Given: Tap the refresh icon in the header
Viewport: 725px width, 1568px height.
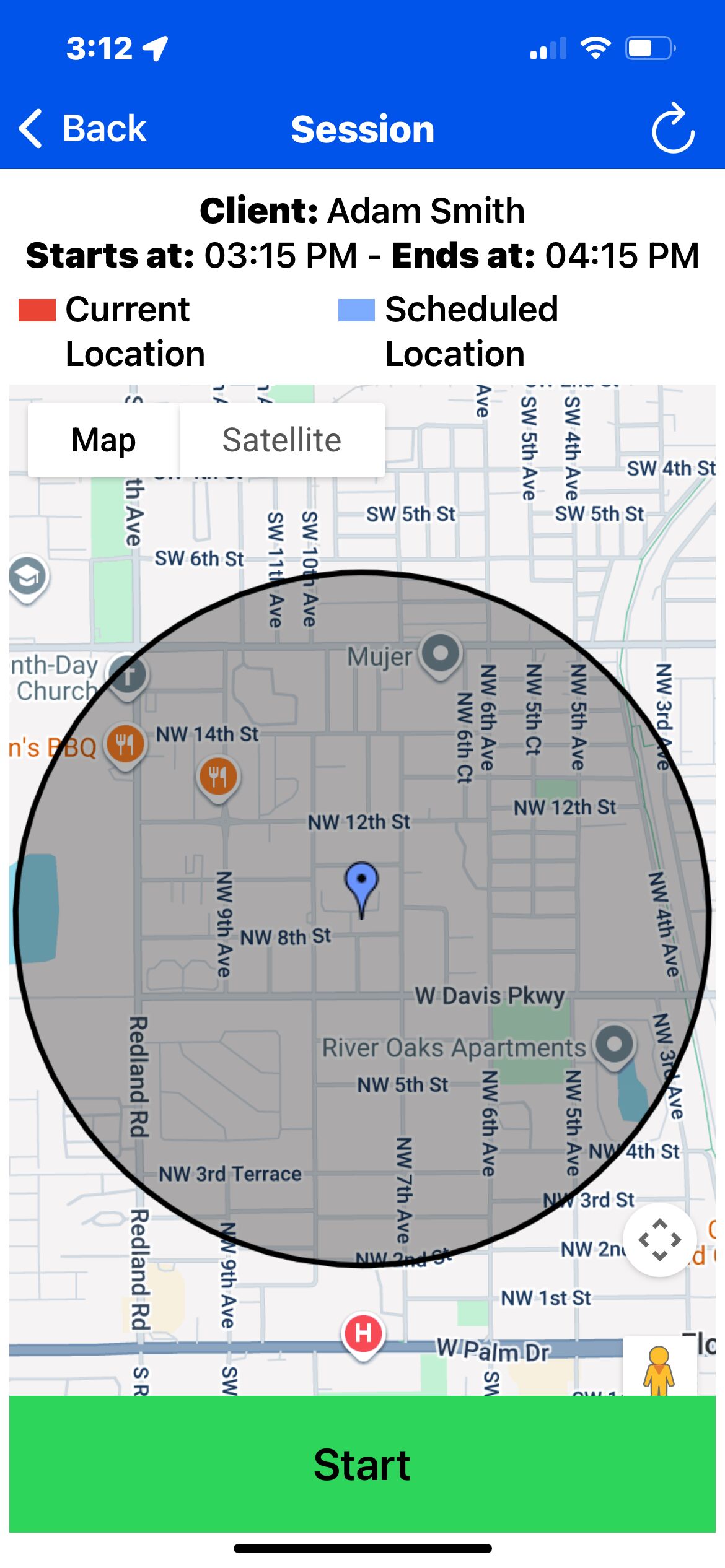Looking at the screenshot, I should (x=673, y=129).
